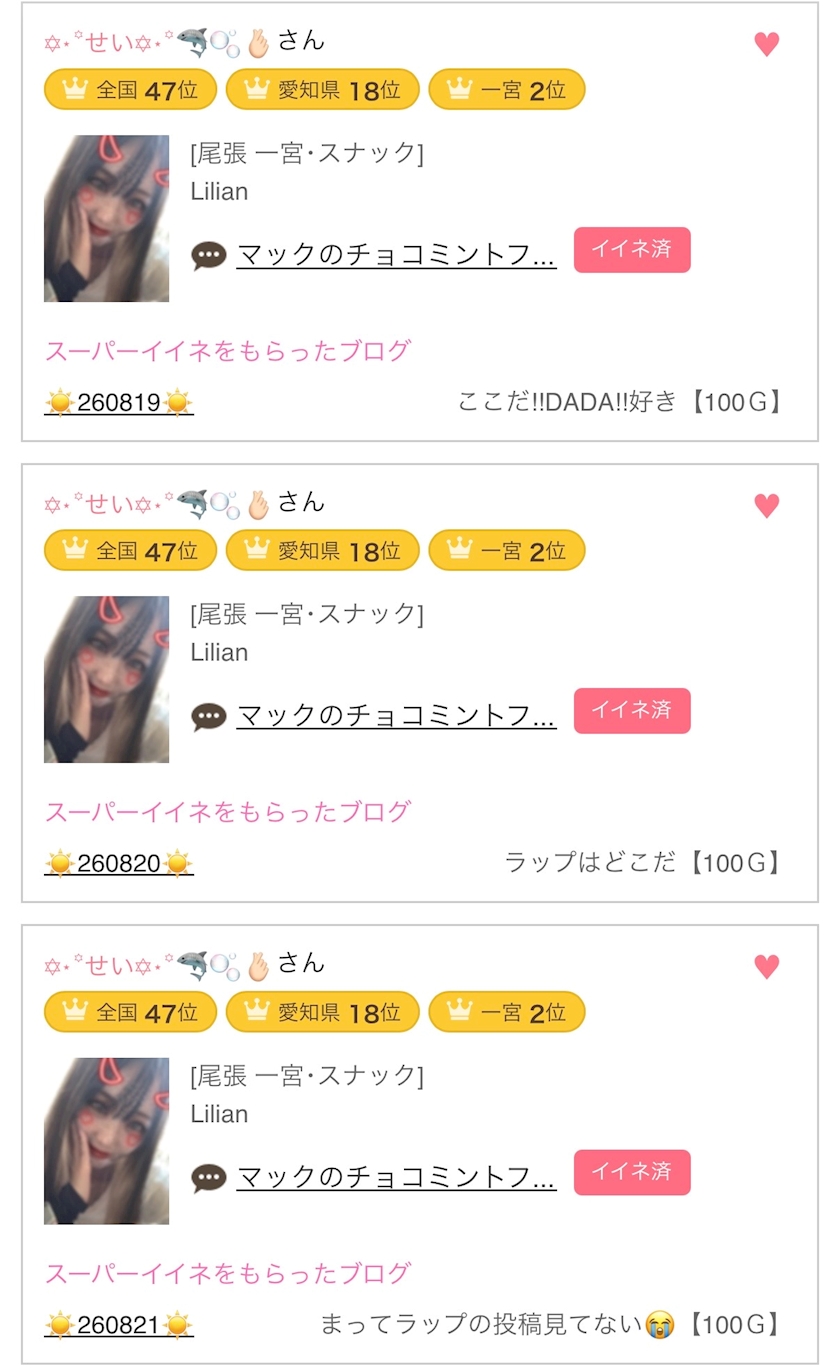The image size is (840, 1371).
Task: Tap イイネ済 button in the 260821 card
Action: (x=632, y=1172)
